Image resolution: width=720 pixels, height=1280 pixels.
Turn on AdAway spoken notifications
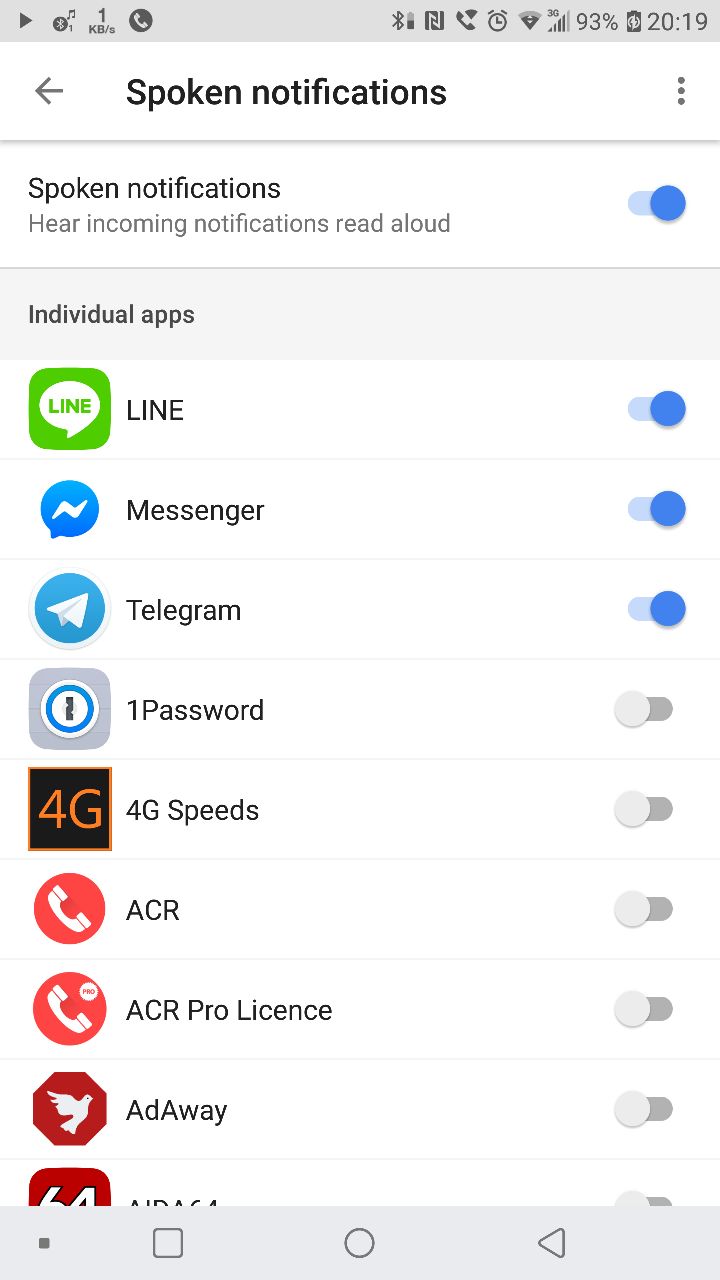(x=643, y=1110)
